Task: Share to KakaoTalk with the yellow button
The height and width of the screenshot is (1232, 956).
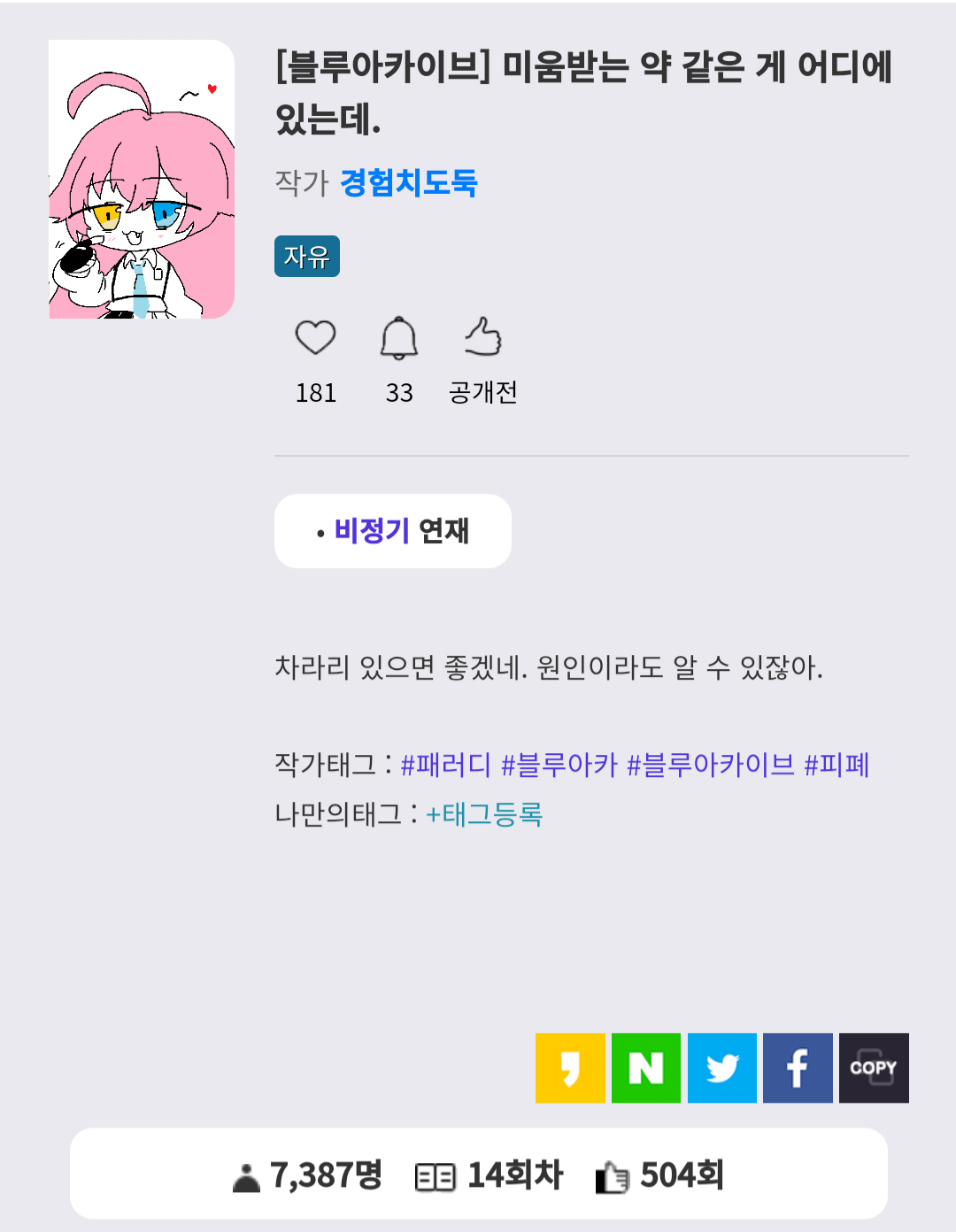Action: [570, 1068]
